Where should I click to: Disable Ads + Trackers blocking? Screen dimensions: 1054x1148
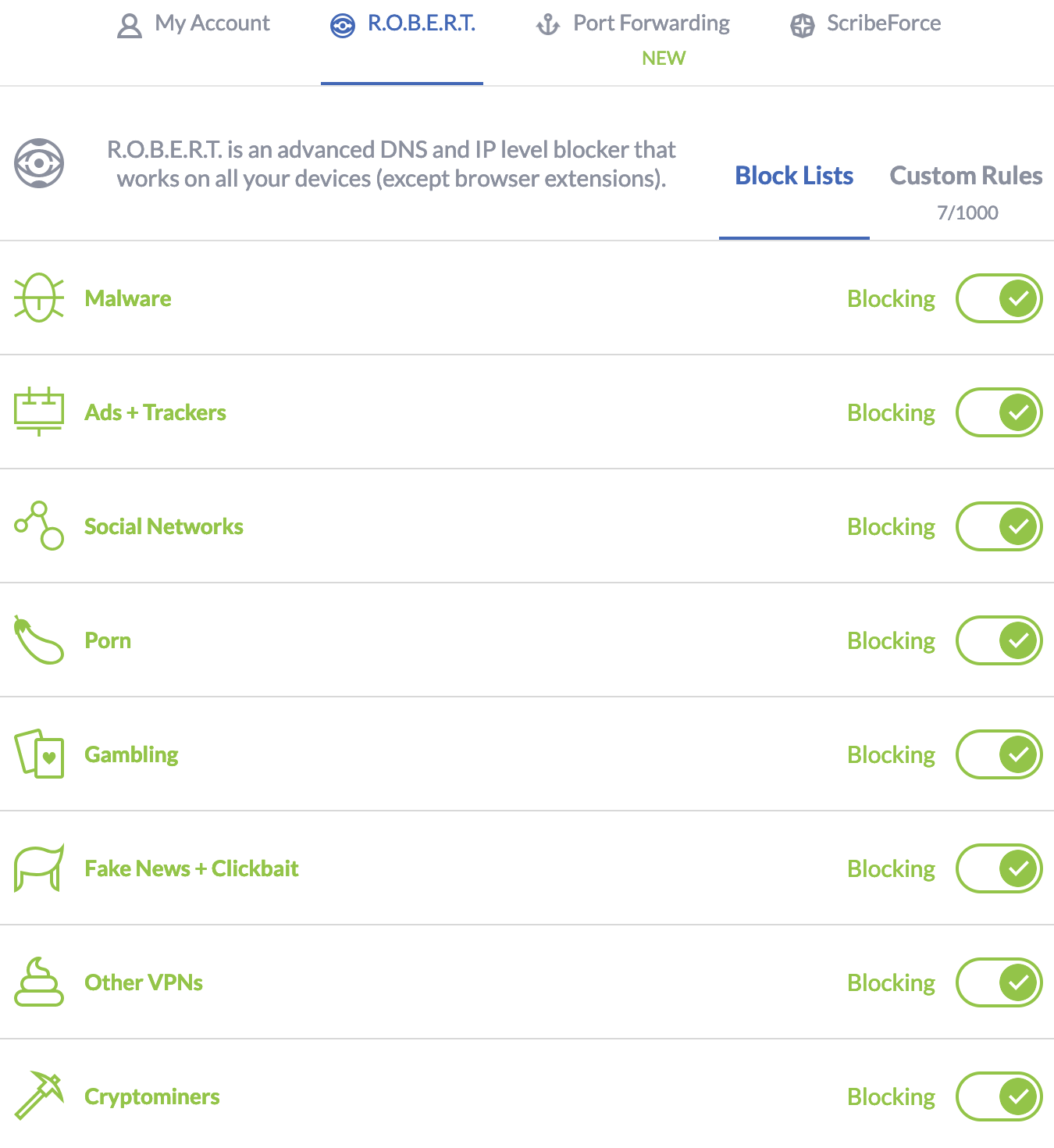click(999, 412)
